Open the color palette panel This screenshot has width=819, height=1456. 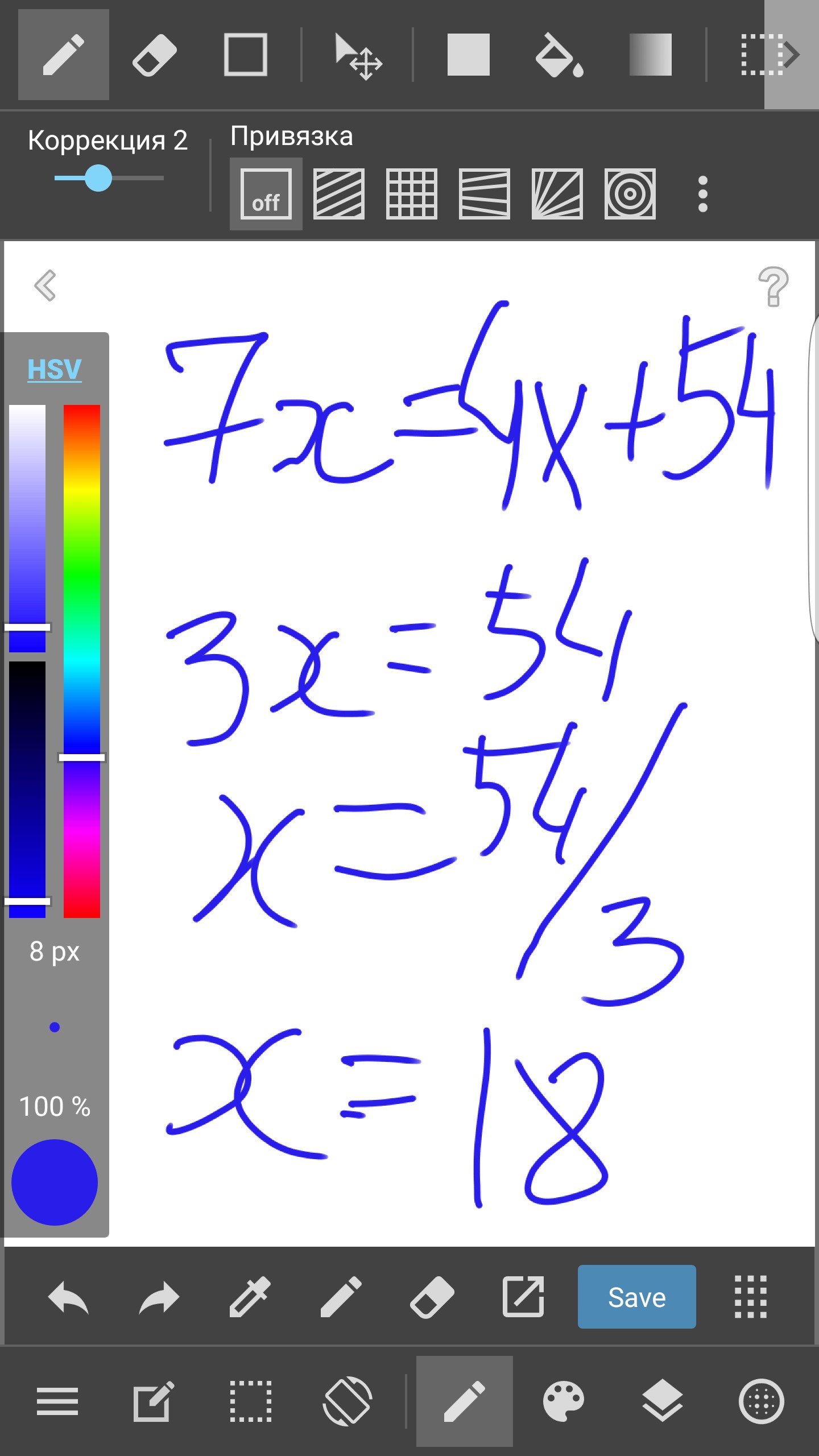tap(563, 1401)
